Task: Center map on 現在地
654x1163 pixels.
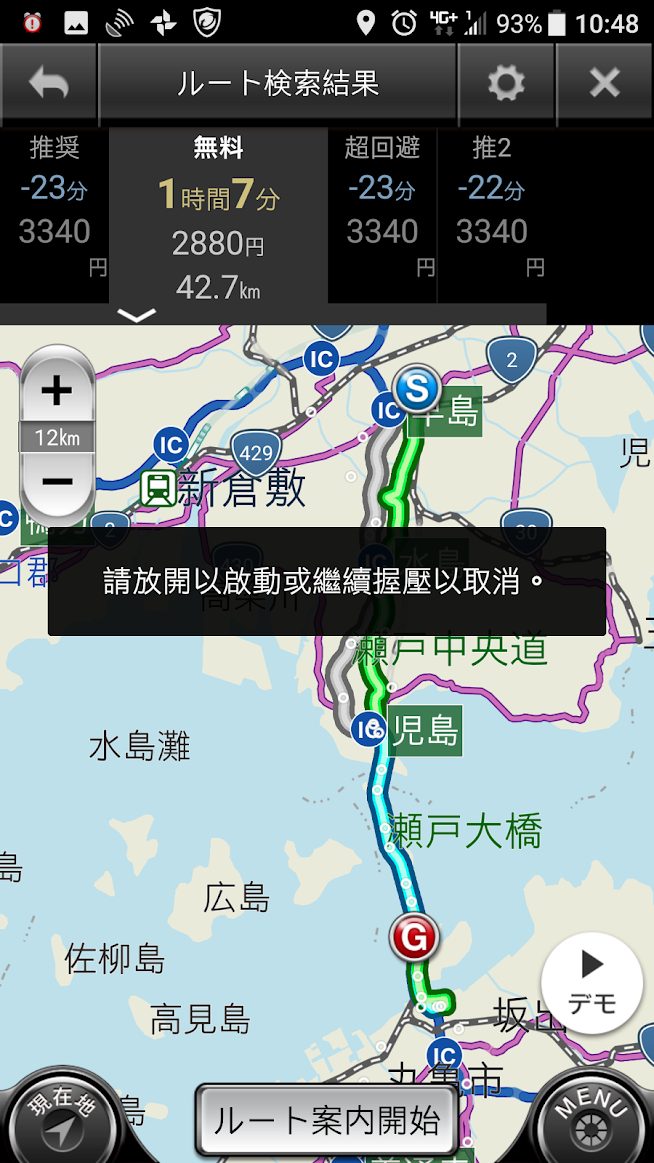Action: (x=60, y=1118)
